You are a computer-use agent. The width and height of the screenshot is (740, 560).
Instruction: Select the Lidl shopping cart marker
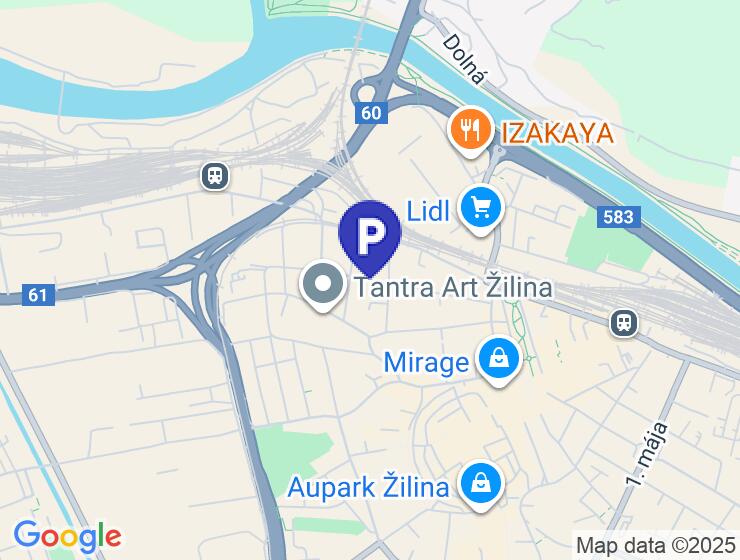point(481,208)
